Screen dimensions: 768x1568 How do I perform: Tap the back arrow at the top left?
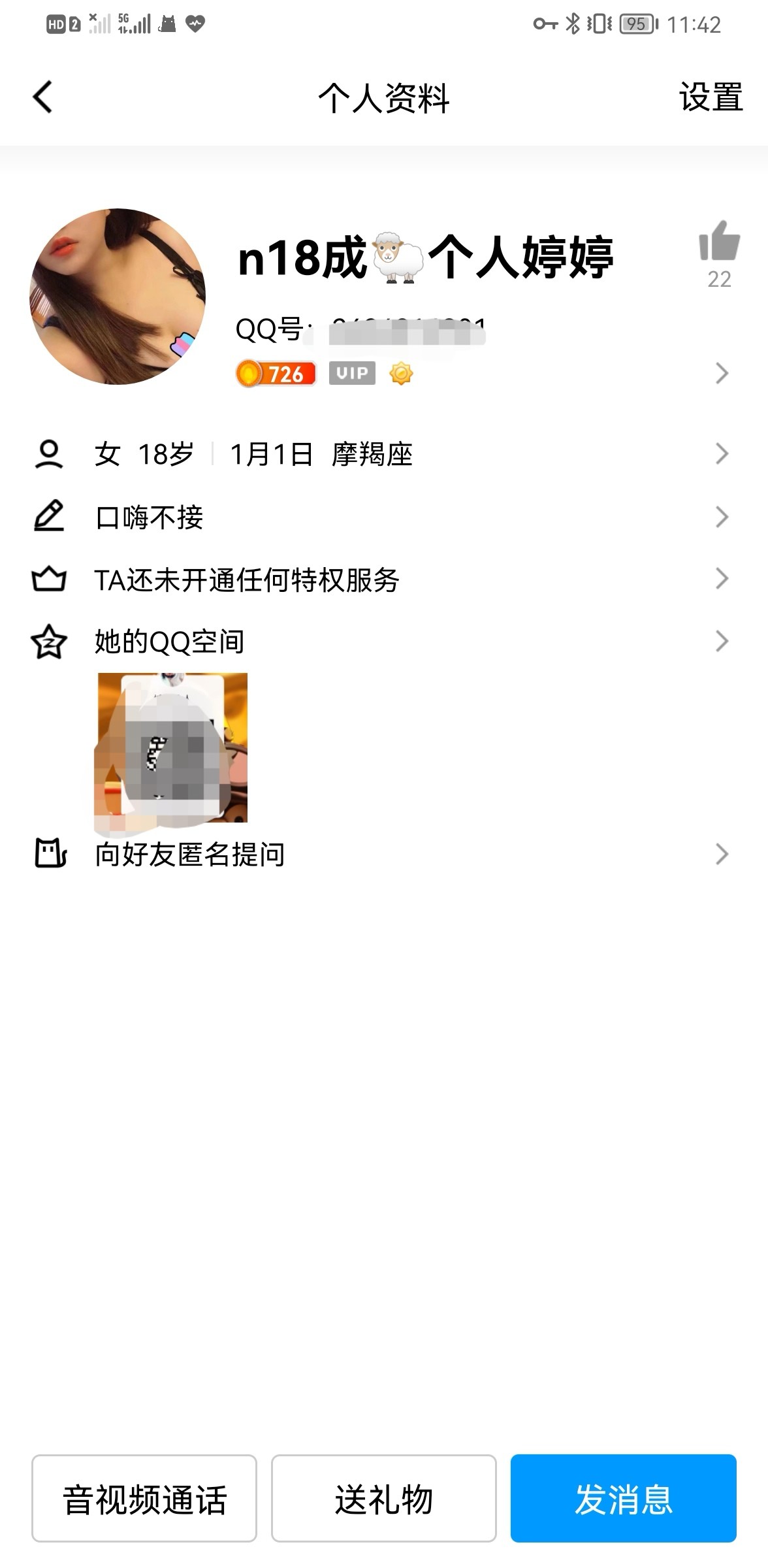click(x=42, y=96)
